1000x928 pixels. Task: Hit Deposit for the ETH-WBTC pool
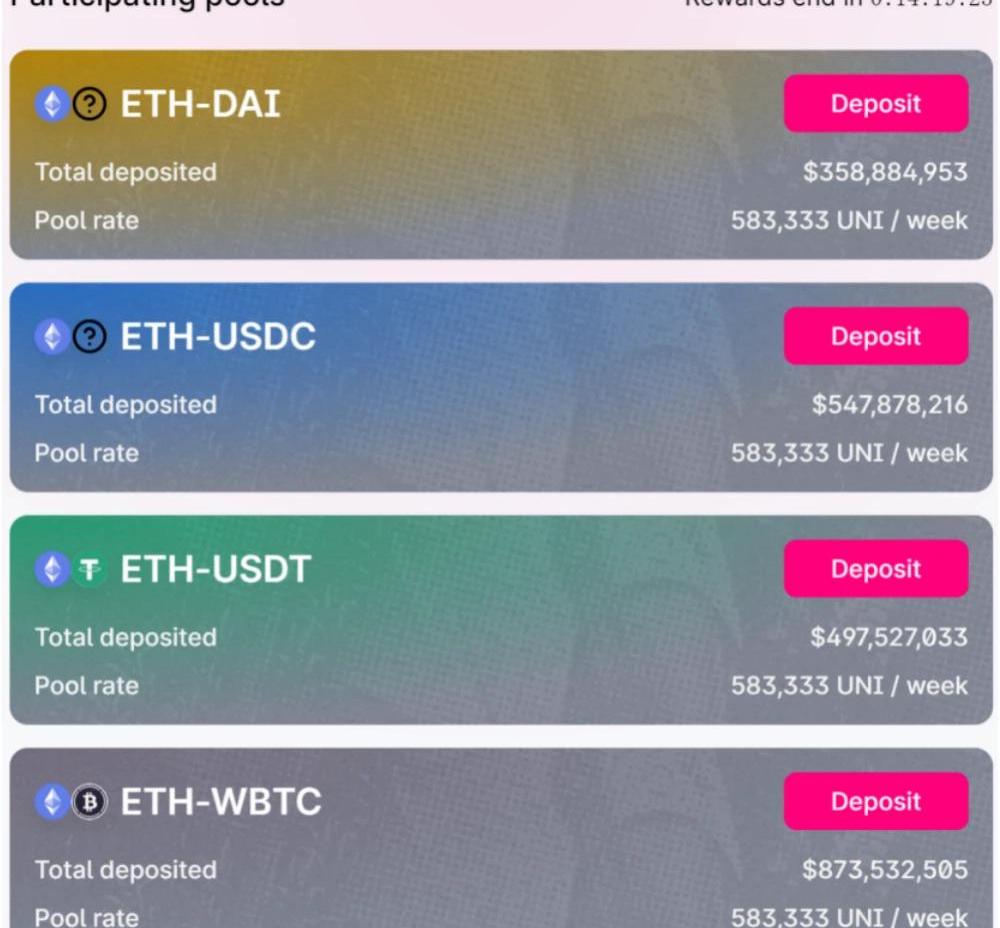(875, 801)
